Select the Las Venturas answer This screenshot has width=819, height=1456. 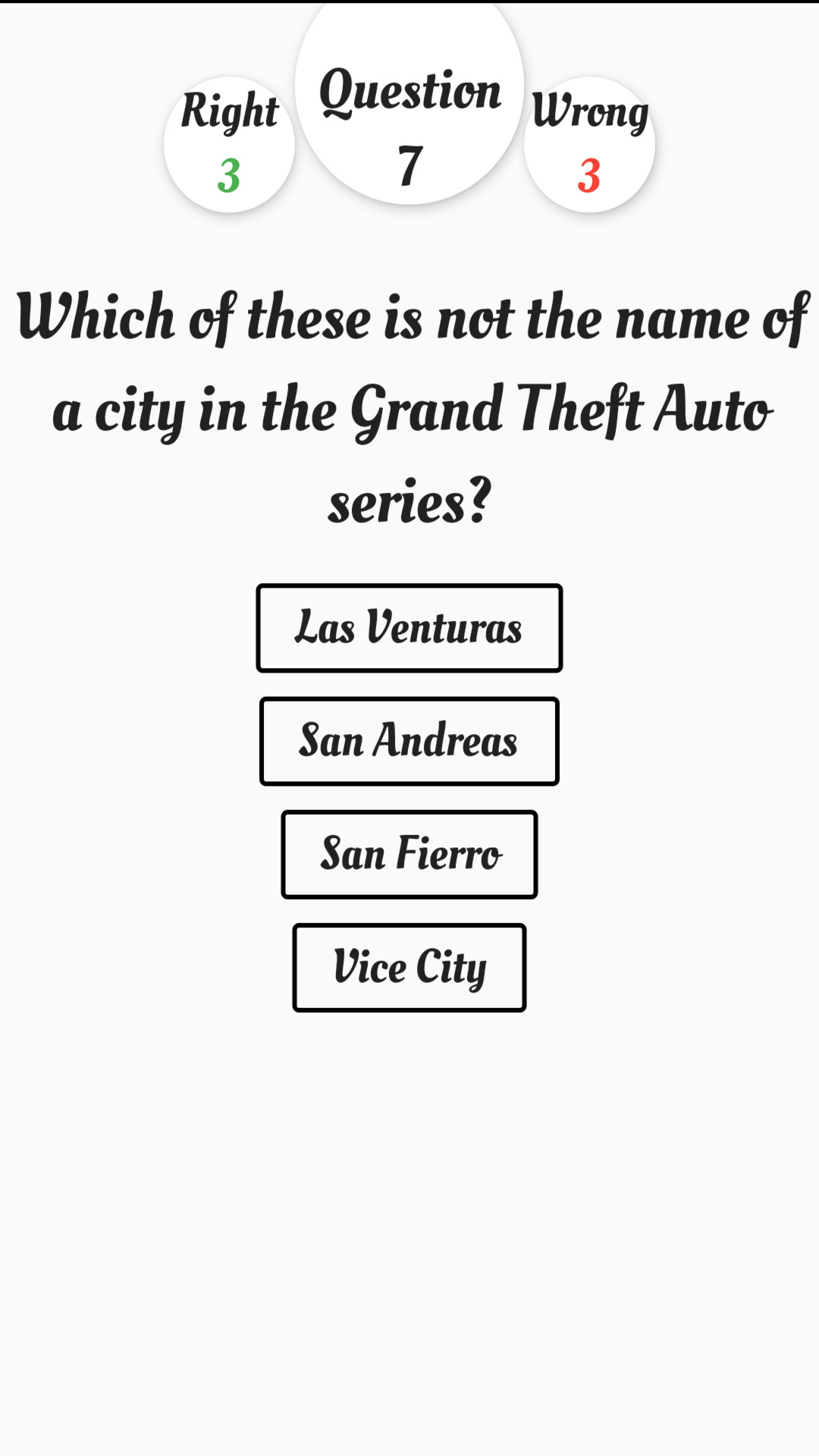[409, 628]
